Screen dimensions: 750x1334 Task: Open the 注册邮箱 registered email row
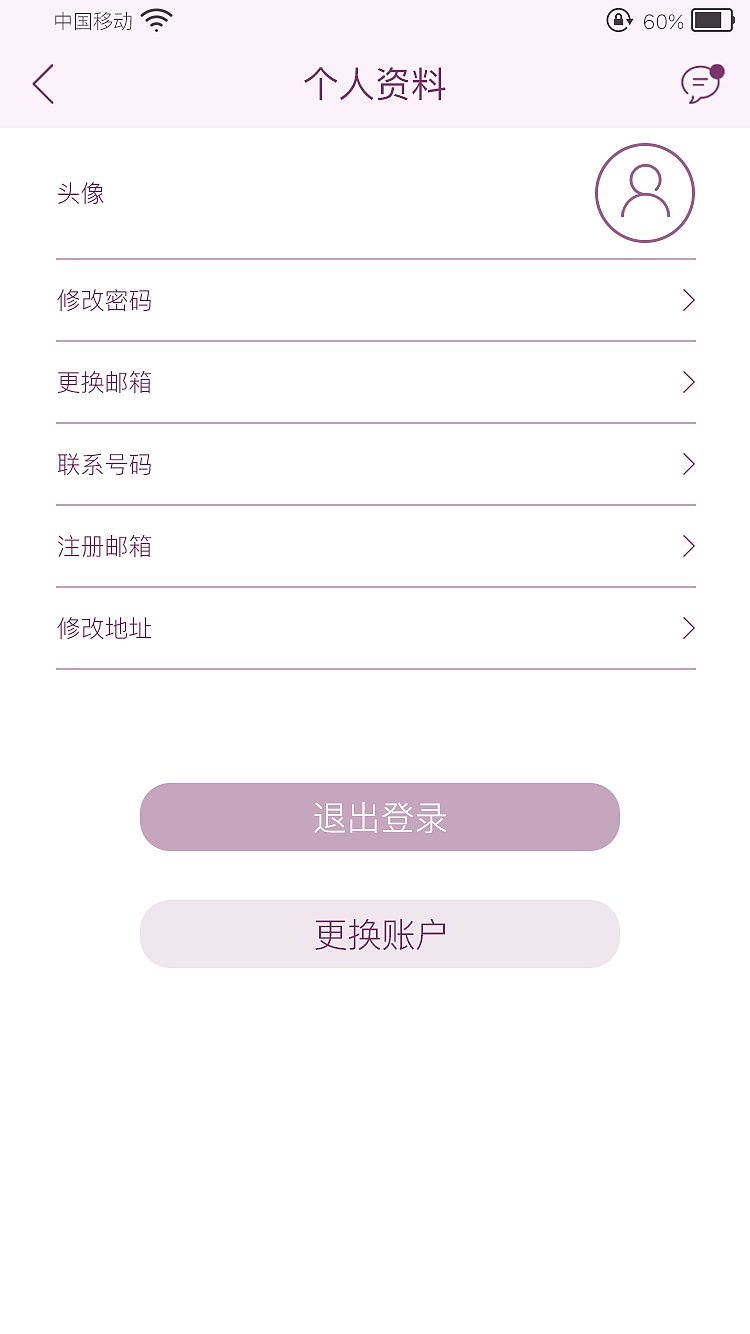pyautogui.click(x=375, y=546)
